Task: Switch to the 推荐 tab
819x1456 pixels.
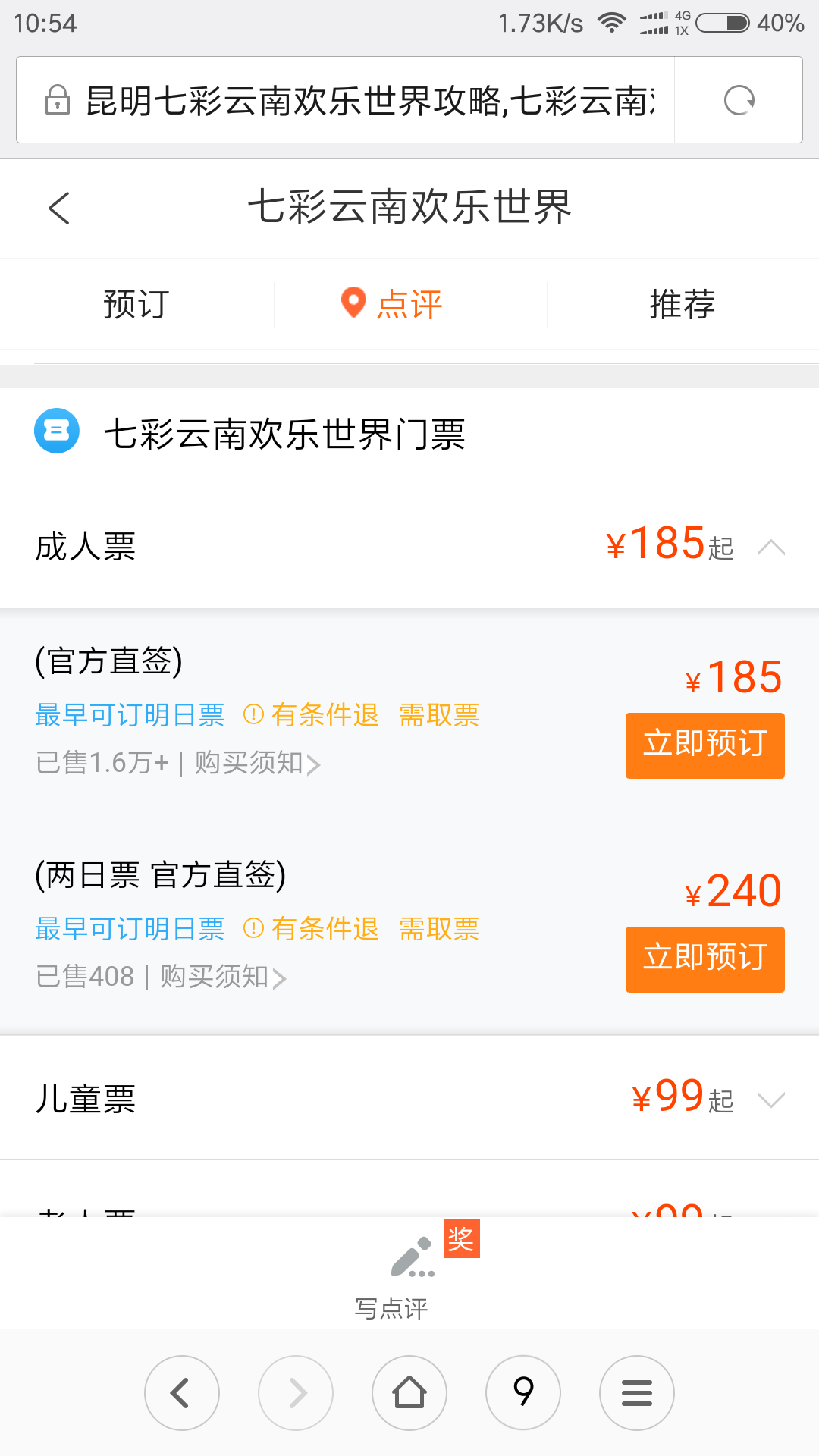Action: (x=682, y=305)
